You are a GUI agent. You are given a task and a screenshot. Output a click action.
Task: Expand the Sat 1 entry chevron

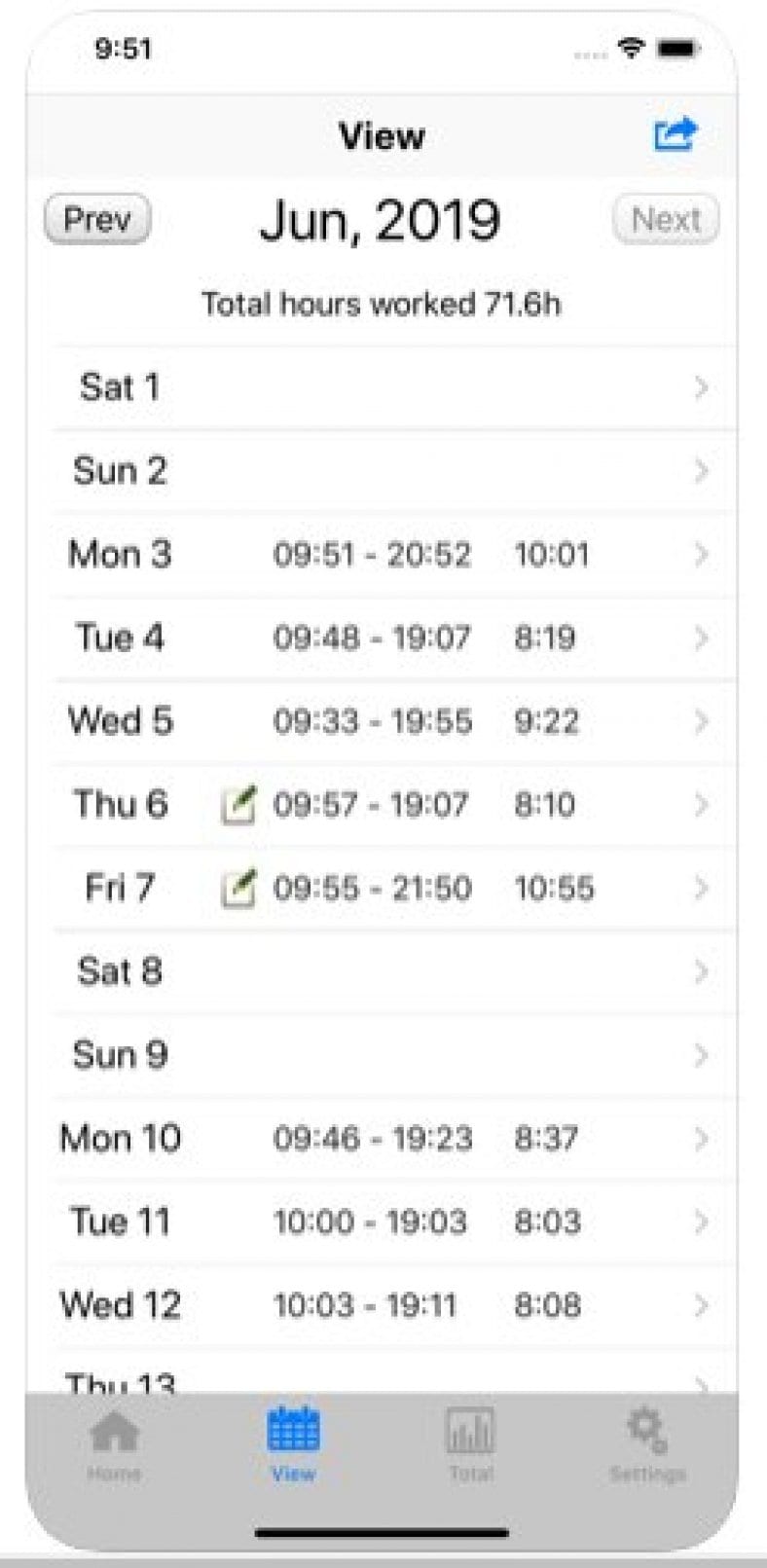coord(701,387)
